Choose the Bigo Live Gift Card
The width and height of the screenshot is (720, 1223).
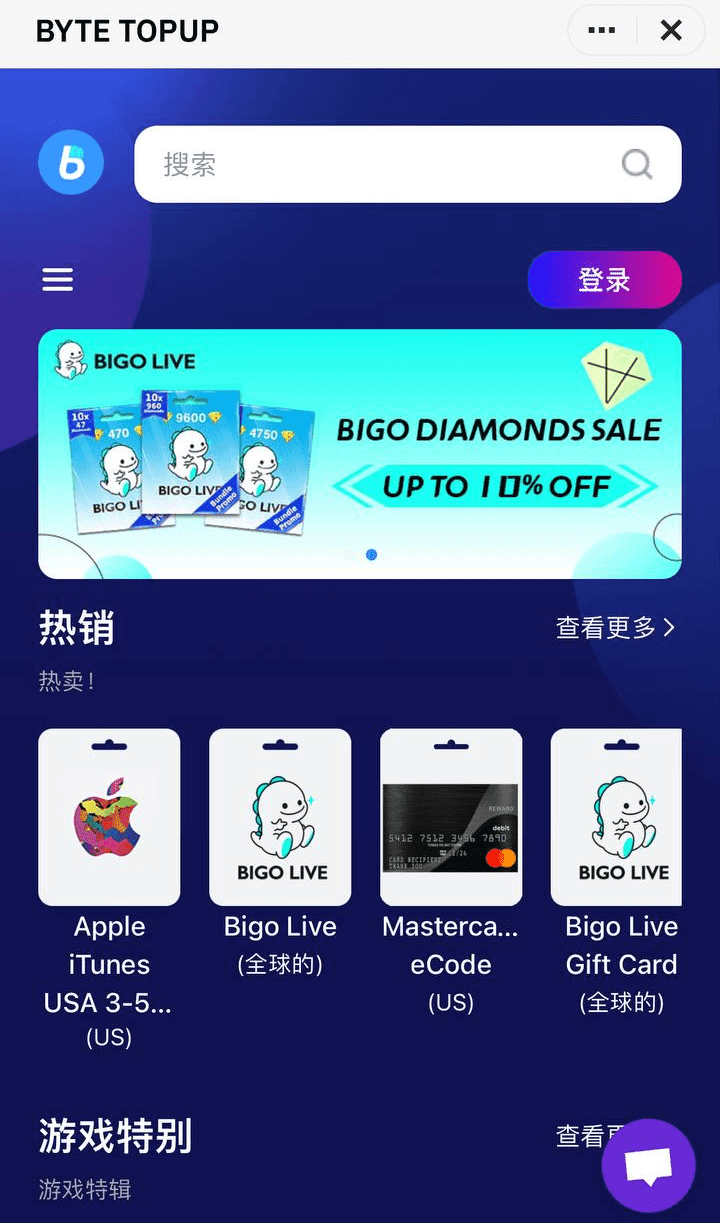click(x=617, y=817)
